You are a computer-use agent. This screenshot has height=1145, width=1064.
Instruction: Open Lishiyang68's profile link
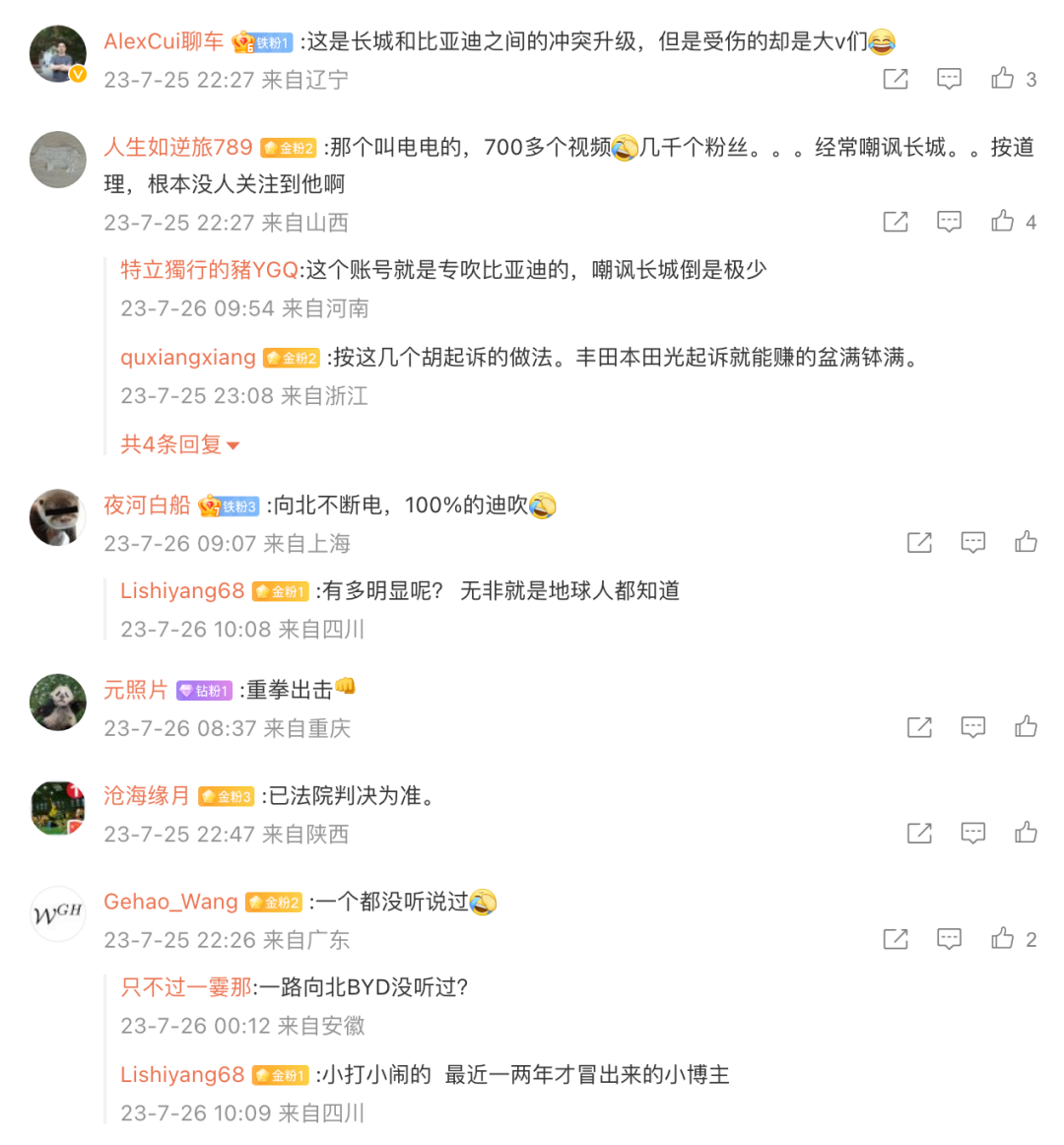[182, 590]
